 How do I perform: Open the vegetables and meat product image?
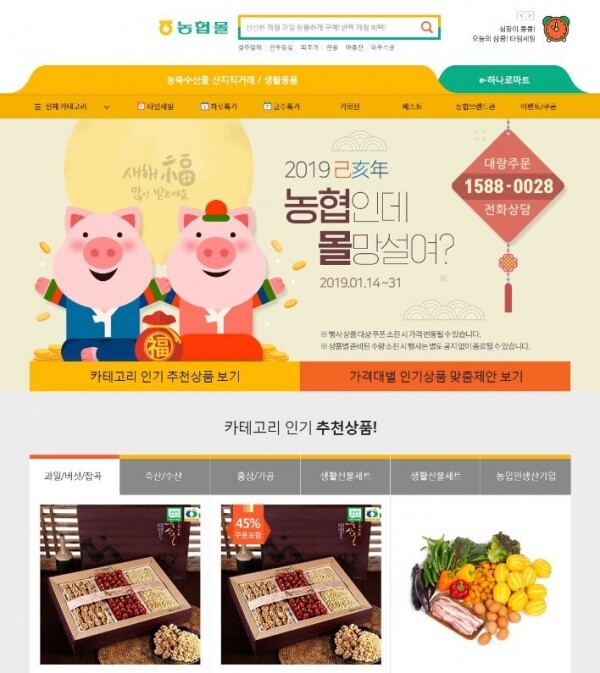point(480,585)
